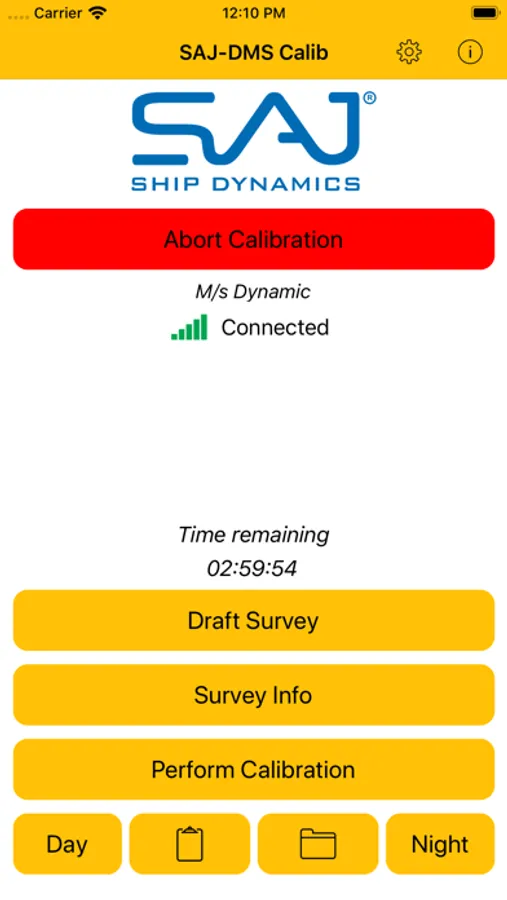Open Survey Info
The height and width of the screenshot is (900, 507).
point(254,695)
